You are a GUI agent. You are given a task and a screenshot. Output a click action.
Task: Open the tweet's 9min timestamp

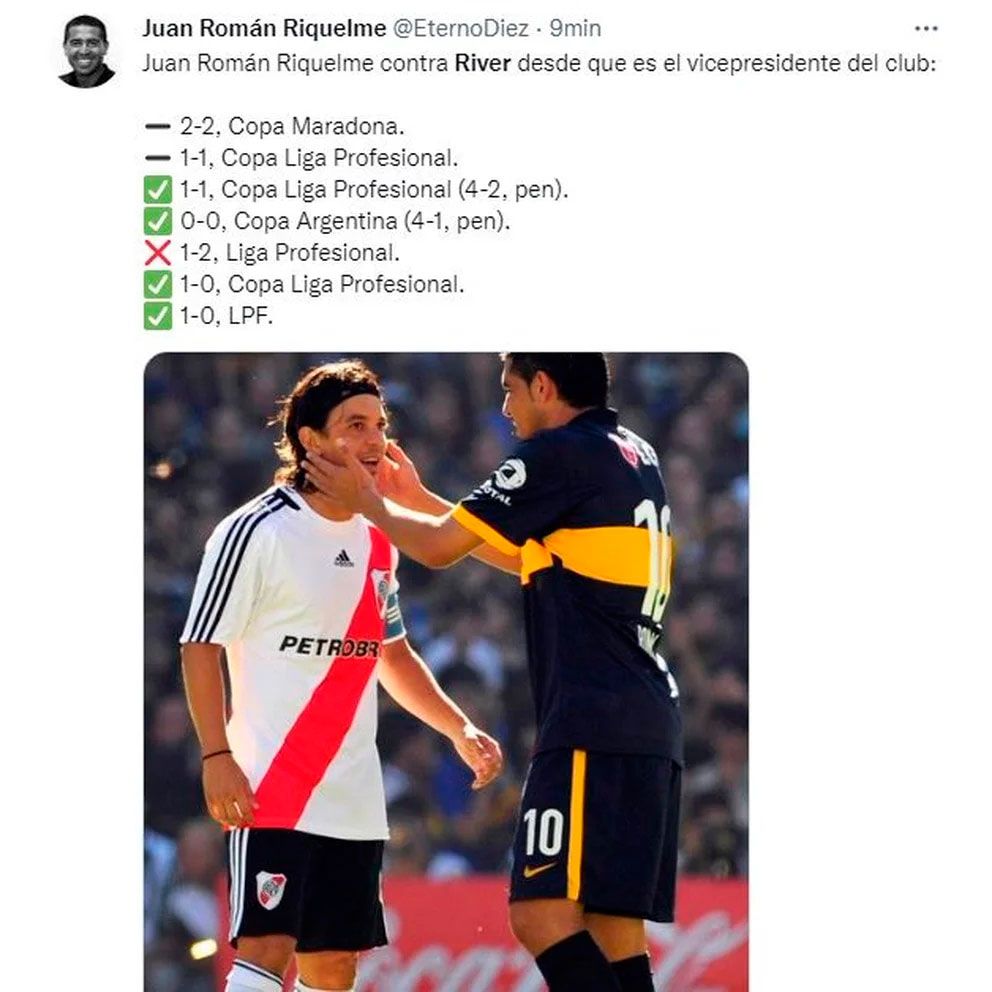tap(576, 28)
